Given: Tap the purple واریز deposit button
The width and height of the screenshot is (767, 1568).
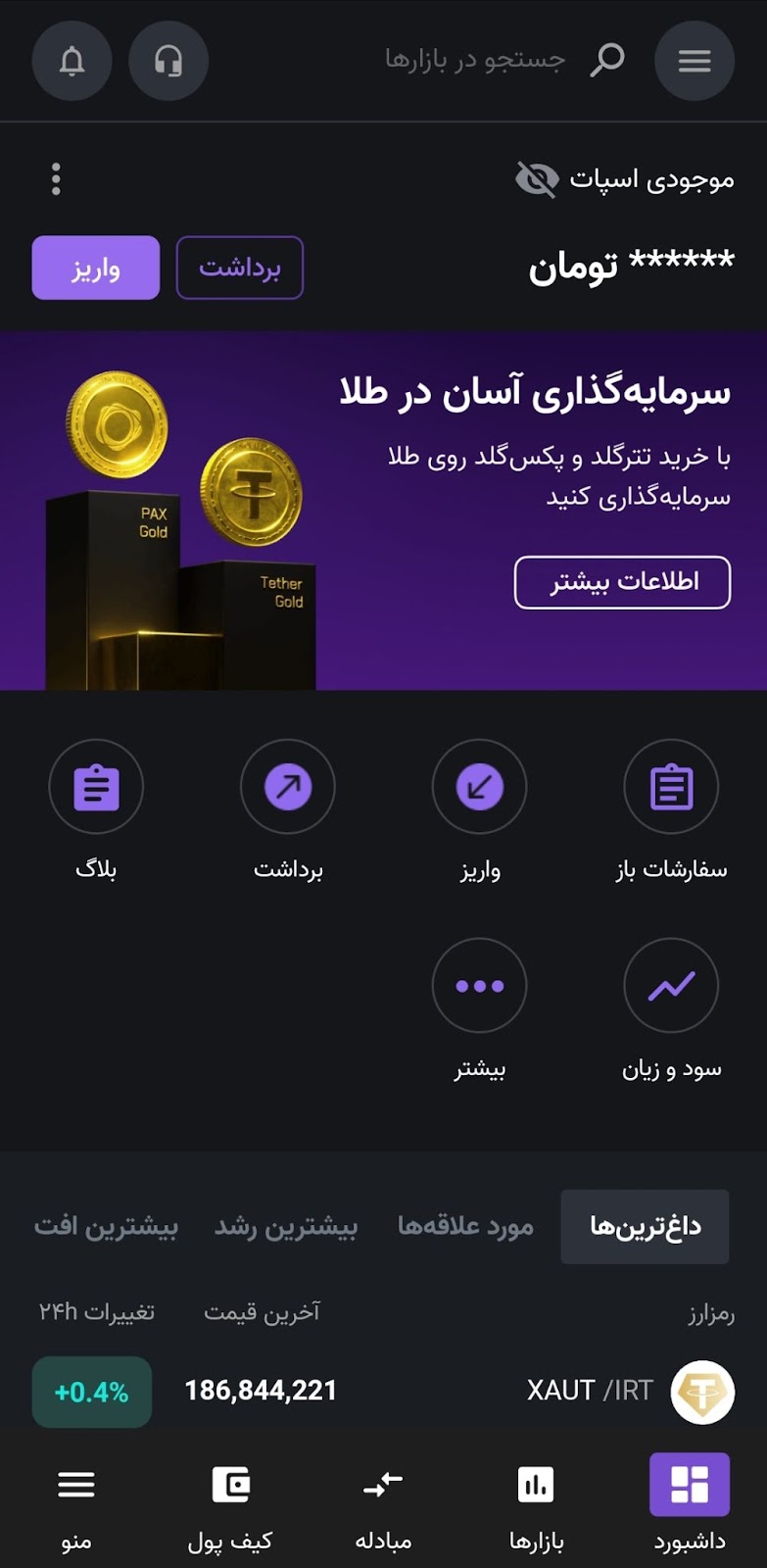Looking at the screenshot, I should click(96, 268).
